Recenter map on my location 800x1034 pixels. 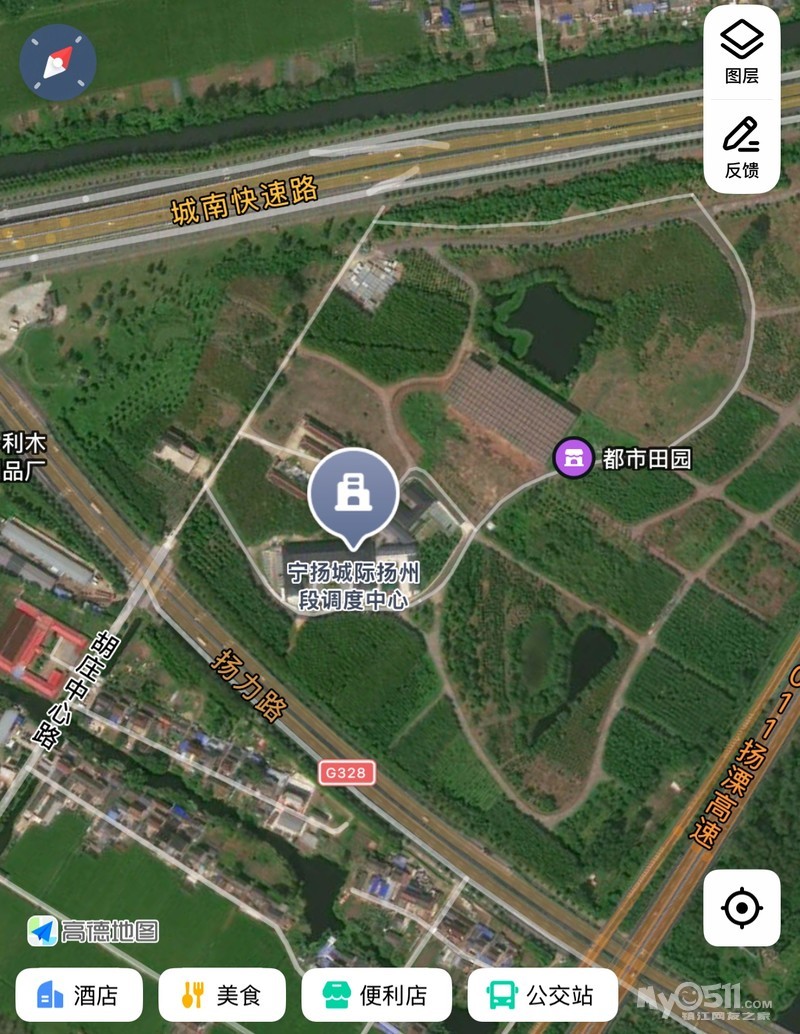click(x=741, y=908)
